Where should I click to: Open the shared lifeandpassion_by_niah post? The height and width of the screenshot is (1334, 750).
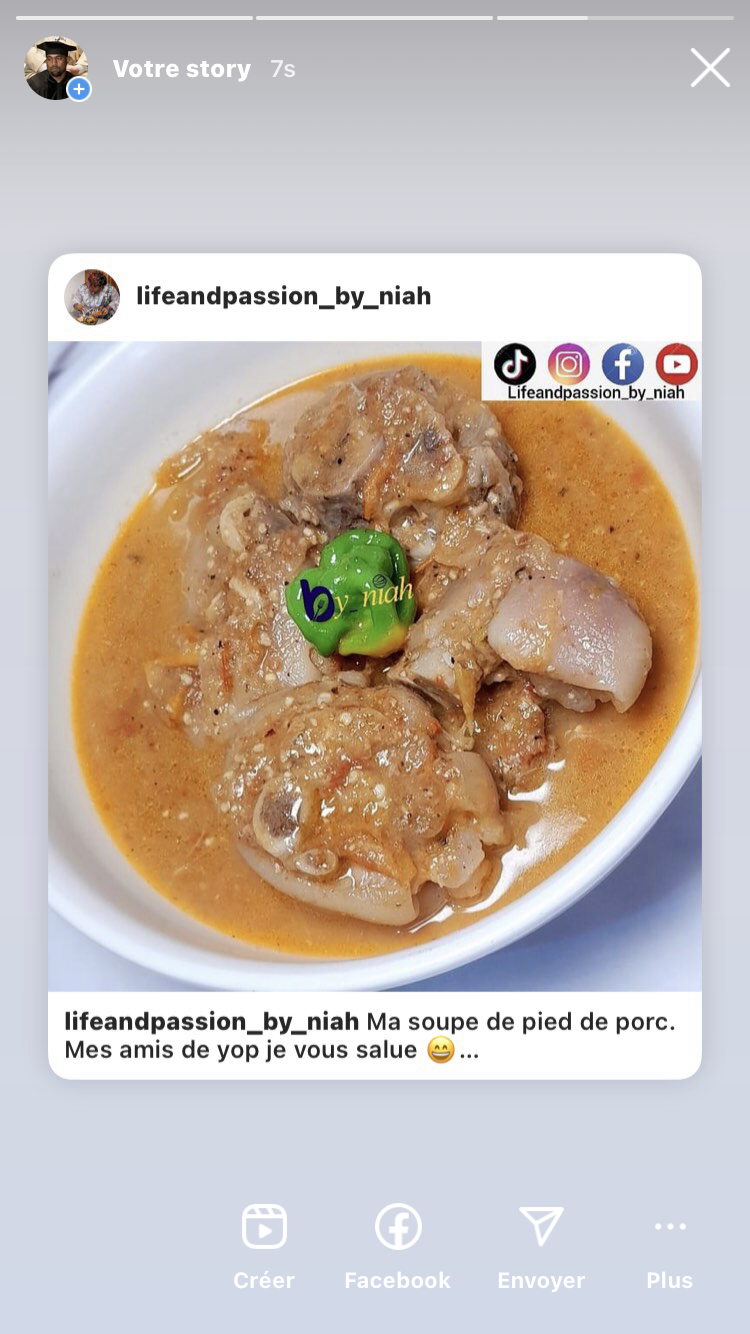(375, 666)
